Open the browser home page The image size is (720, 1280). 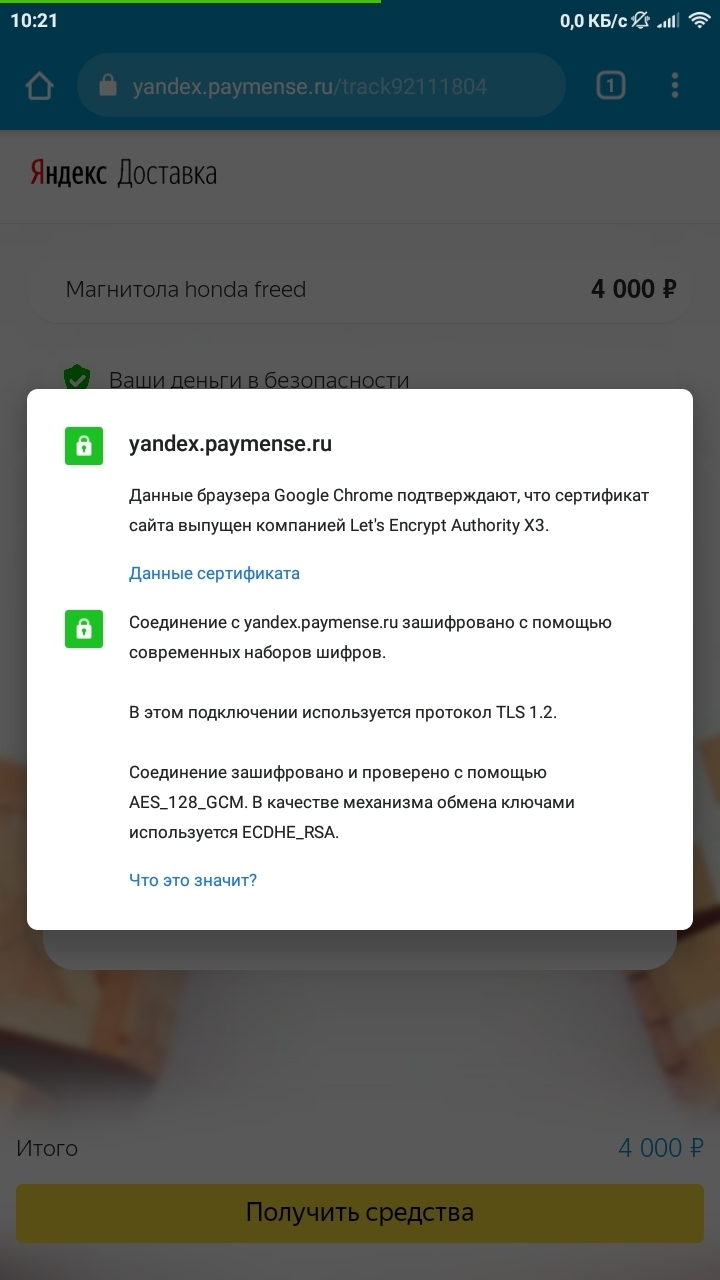pyautogui.click(x=39, y=87)
